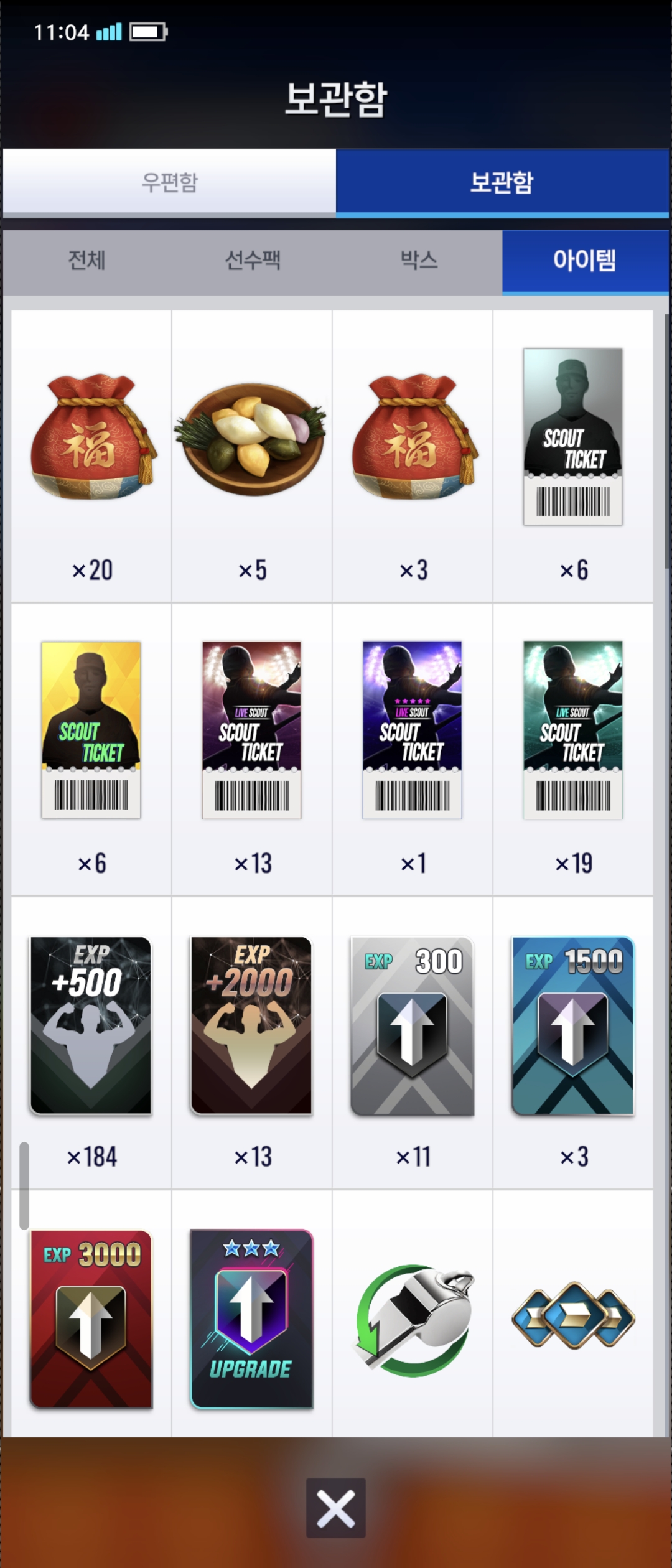This screenshot has height=1568, width=672.
Task: Open the lucky bag item with ×20
Action: coord(91,456)
